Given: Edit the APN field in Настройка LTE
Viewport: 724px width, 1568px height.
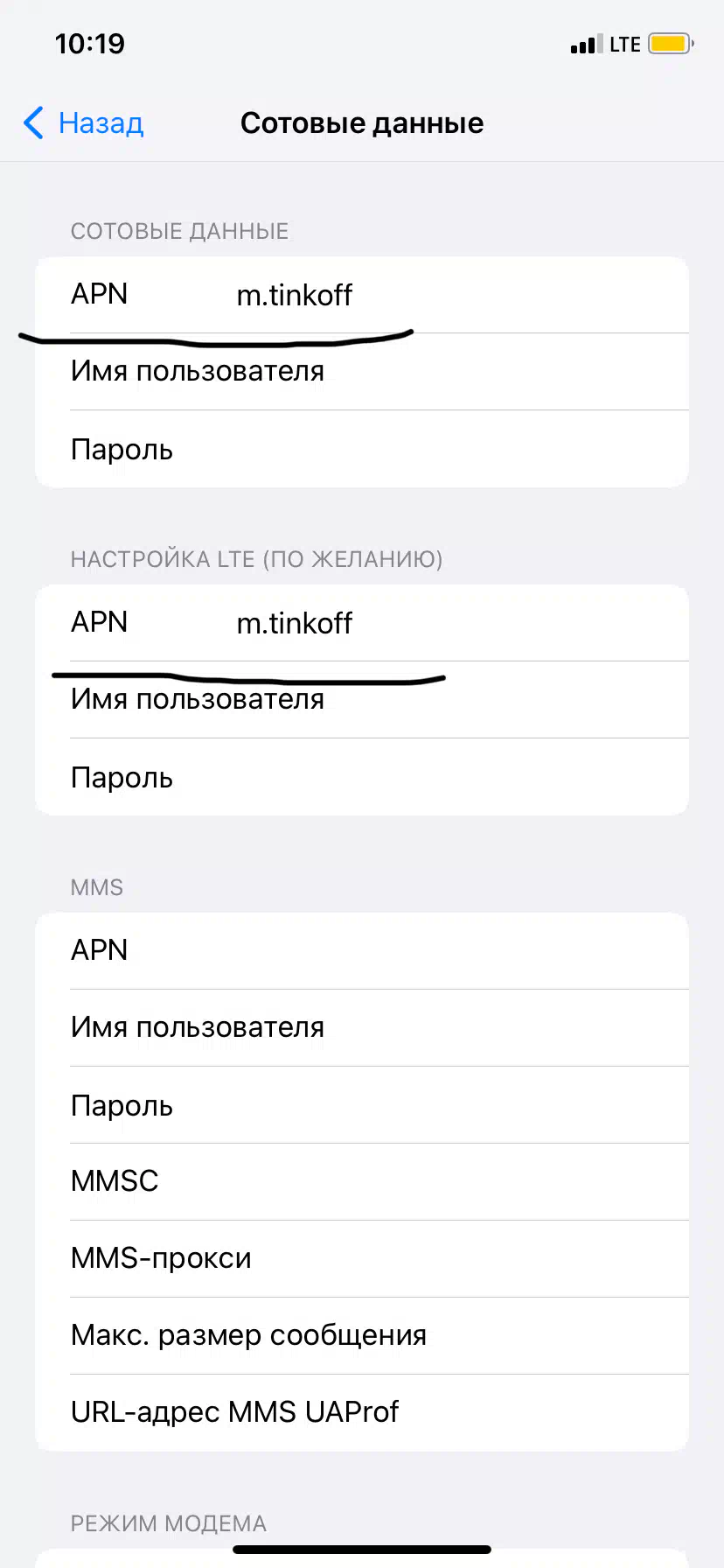Looking at the screenshot, I should (x=362, y=623).
